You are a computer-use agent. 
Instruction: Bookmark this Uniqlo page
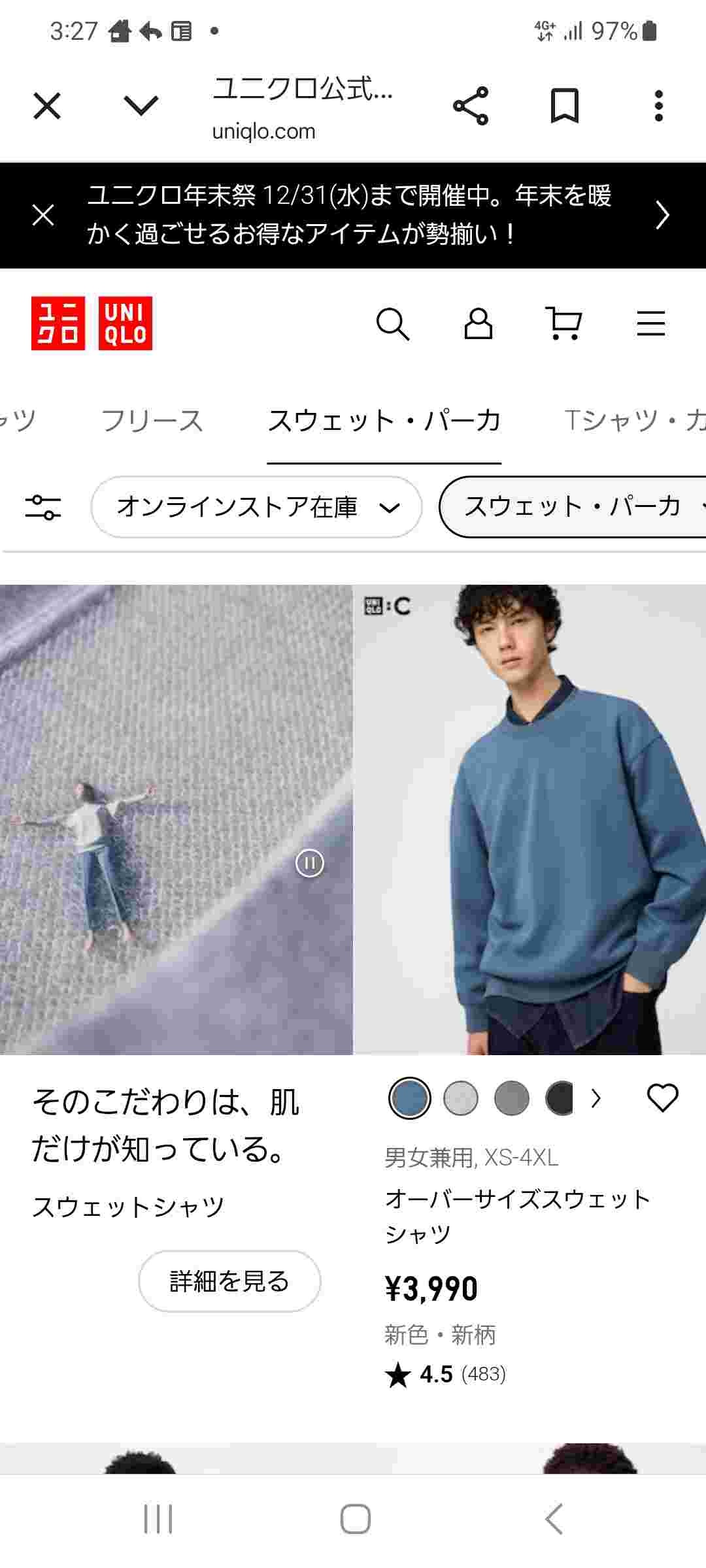[564, 106]
